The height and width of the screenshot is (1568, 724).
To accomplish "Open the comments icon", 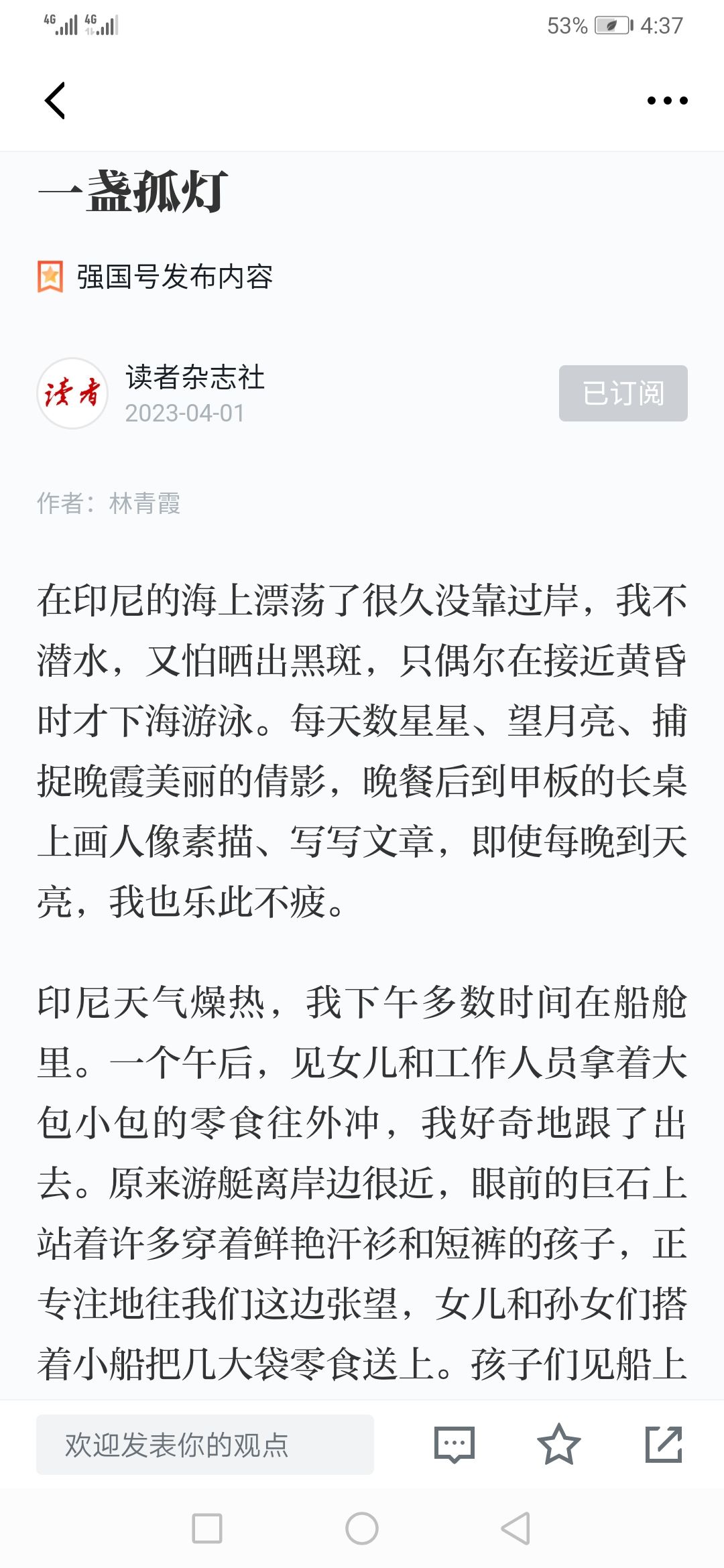I will [x=455, y=1444].
